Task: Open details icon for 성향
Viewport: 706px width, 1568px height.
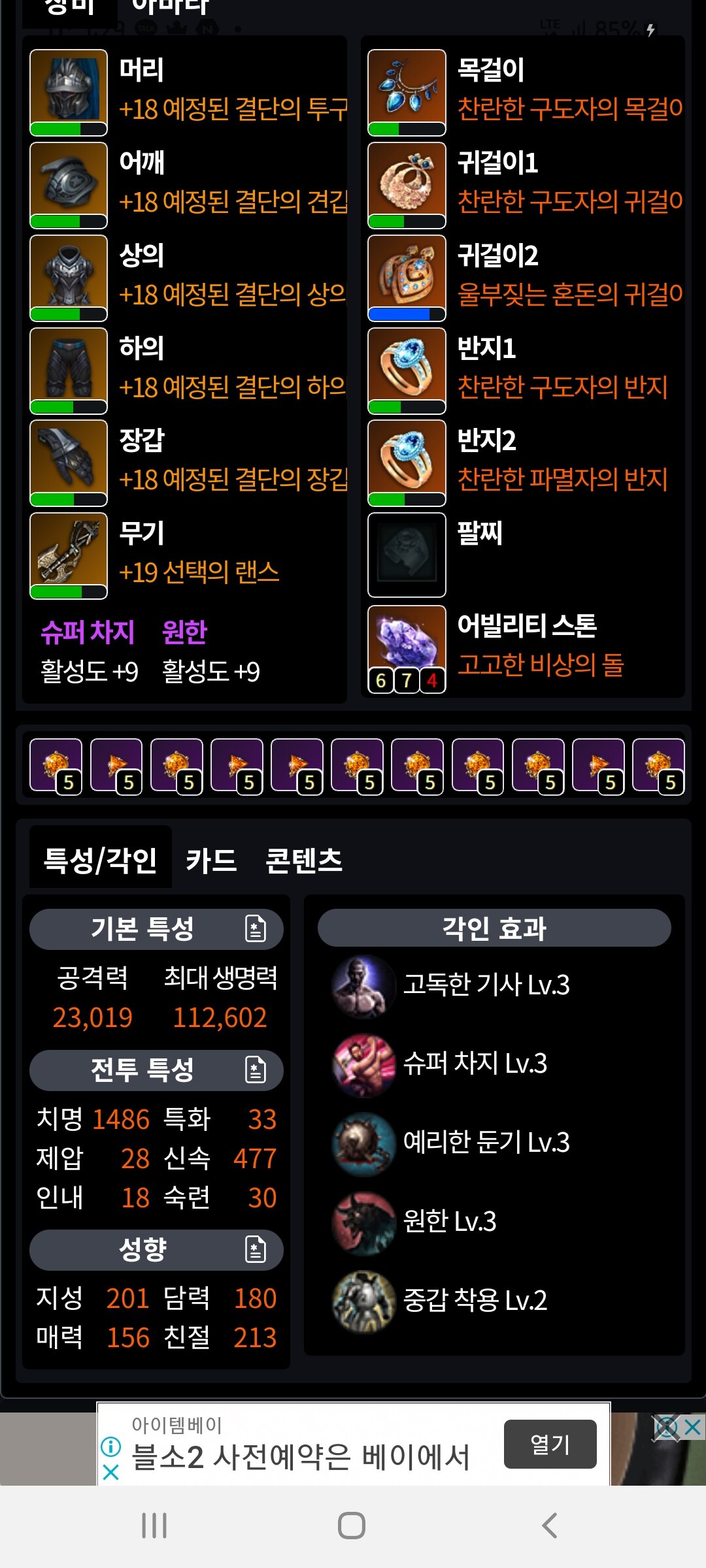Action: [255, 1249]
